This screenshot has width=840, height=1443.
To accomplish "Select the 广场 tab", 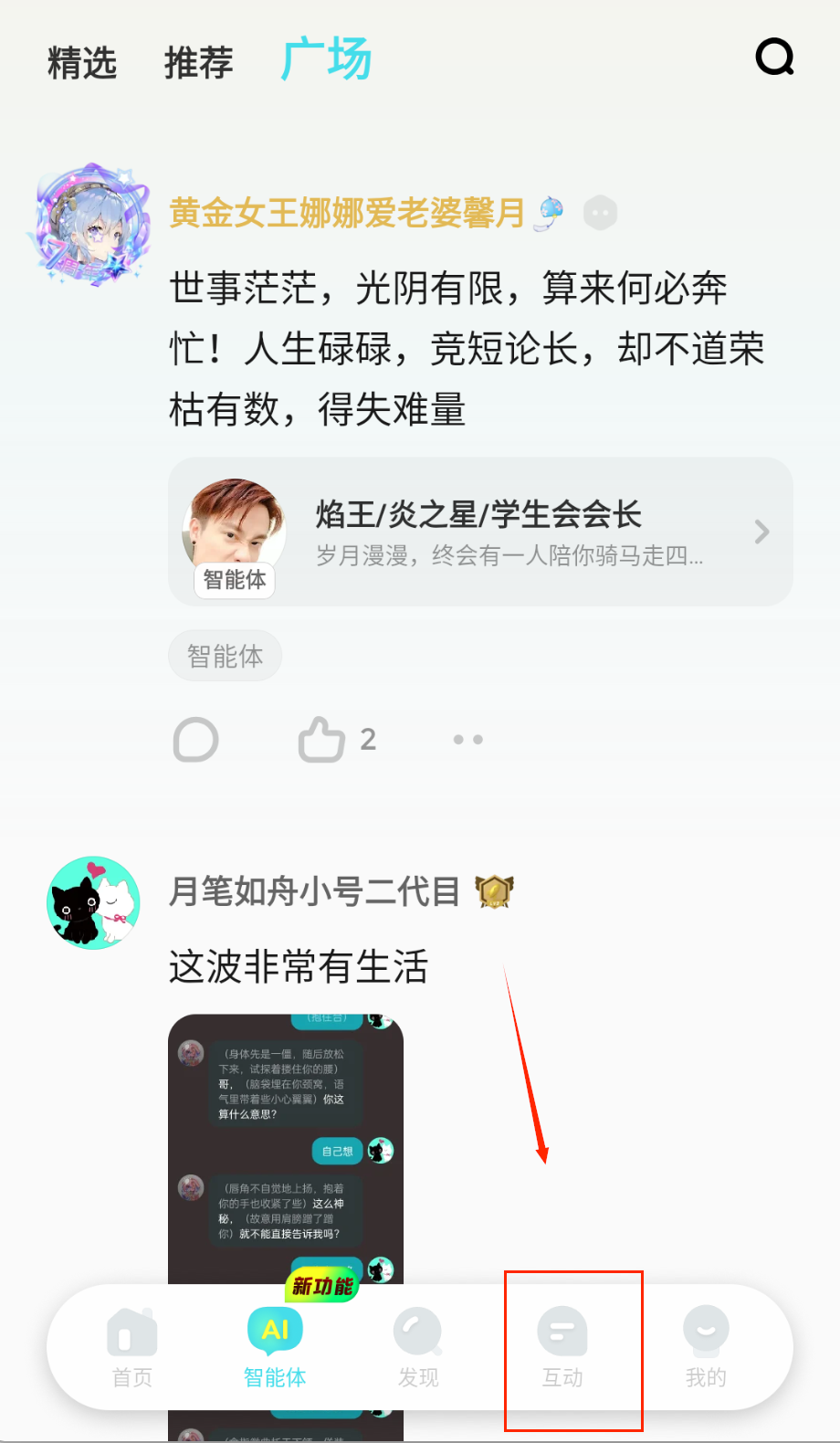I will click(326, 60).
